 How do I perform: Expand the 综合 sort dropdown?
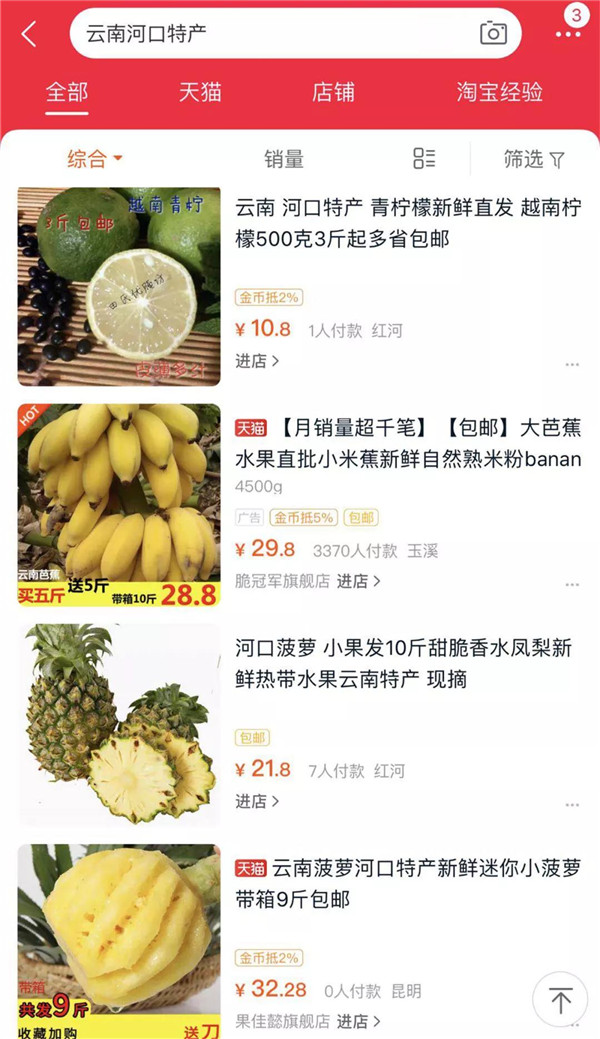pyautogui.click(x=94, y=158)
